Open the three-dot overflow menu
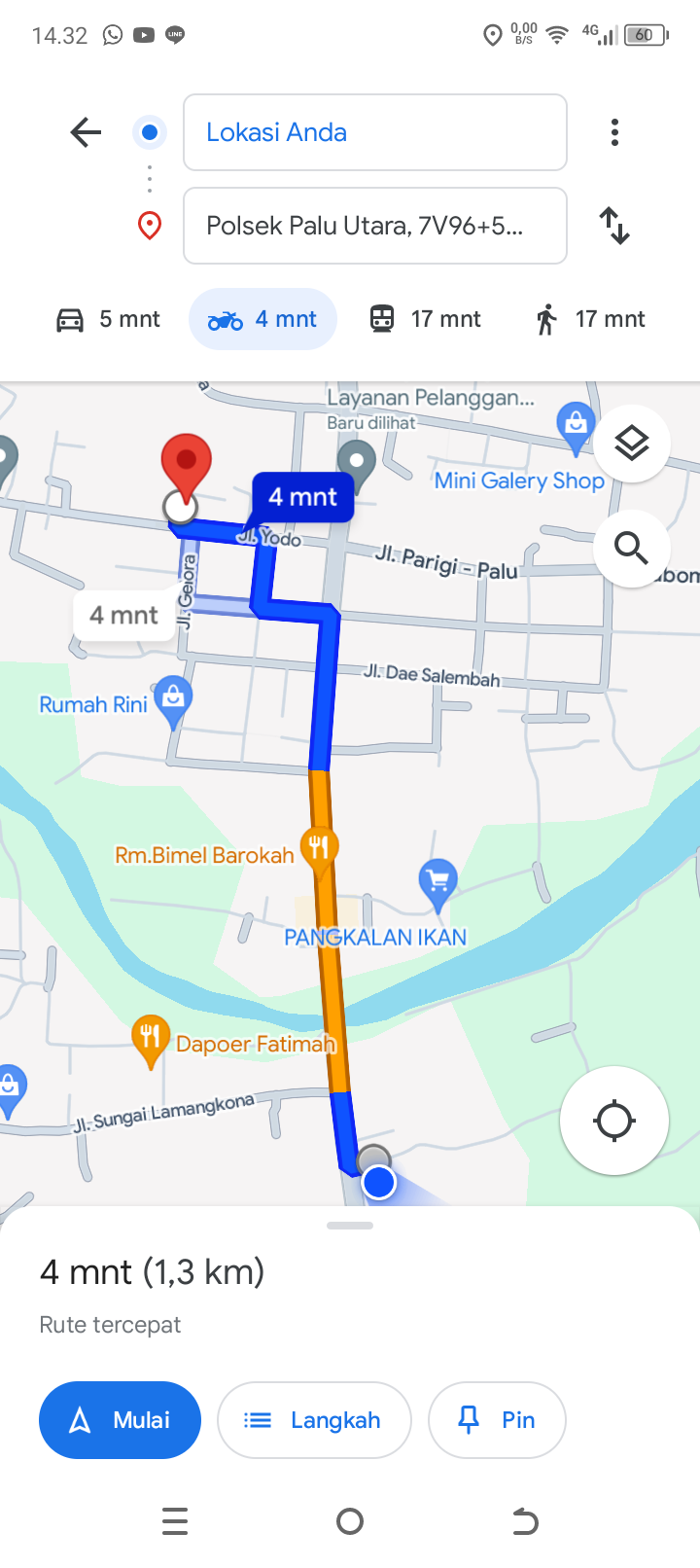 (614, 132)
